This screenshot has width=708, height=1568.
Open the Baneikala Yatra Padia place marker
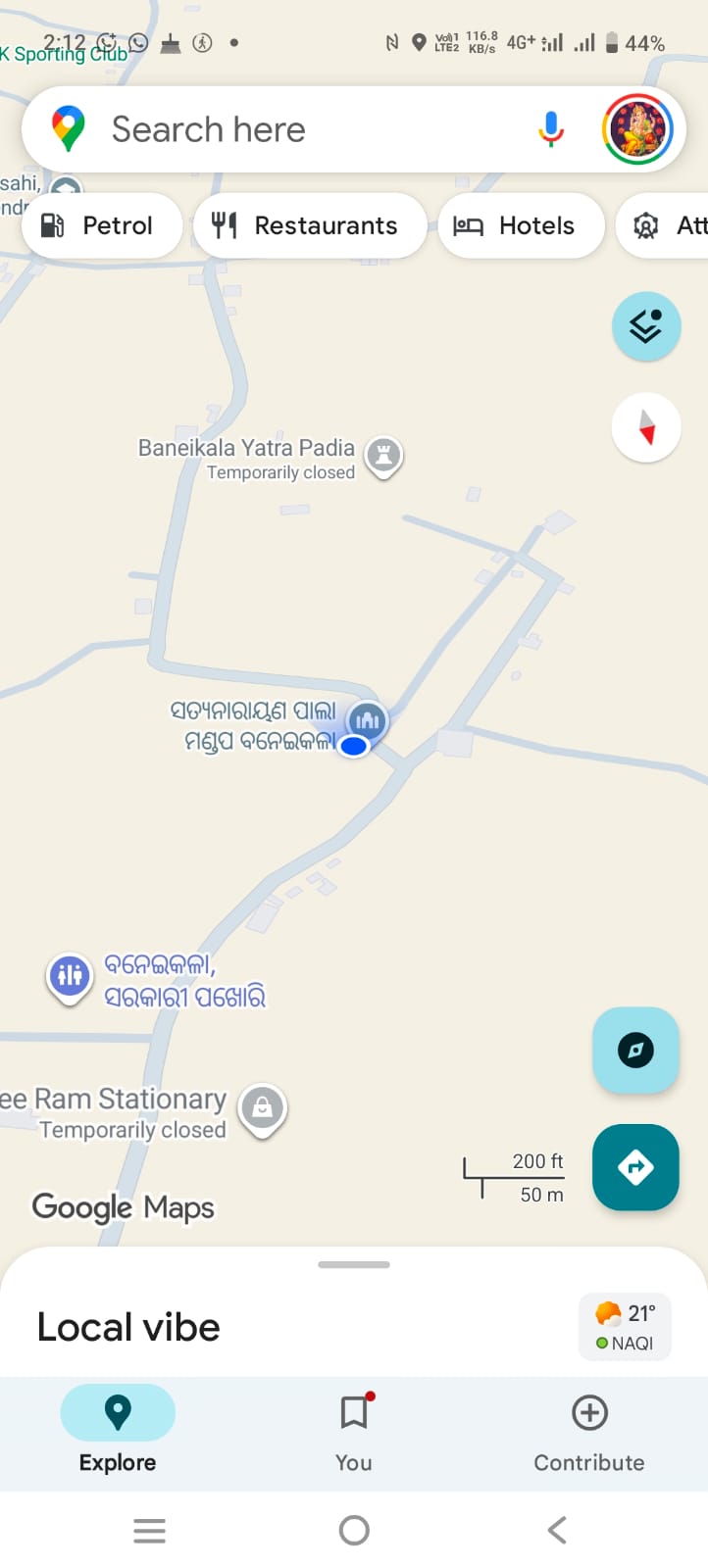pyautogui.click(x=384, y=455)
